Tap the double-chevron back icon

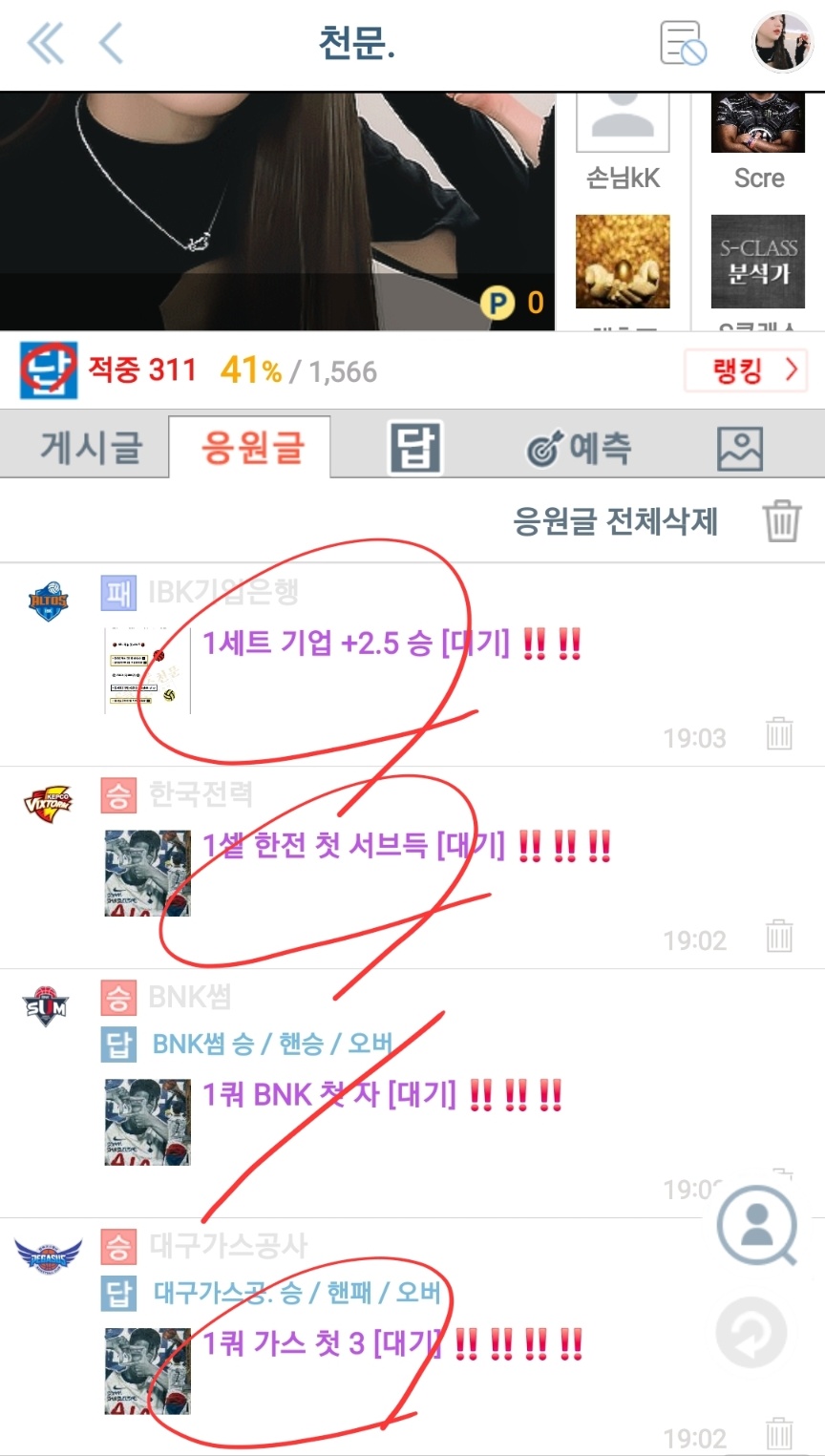pos(46,44)
